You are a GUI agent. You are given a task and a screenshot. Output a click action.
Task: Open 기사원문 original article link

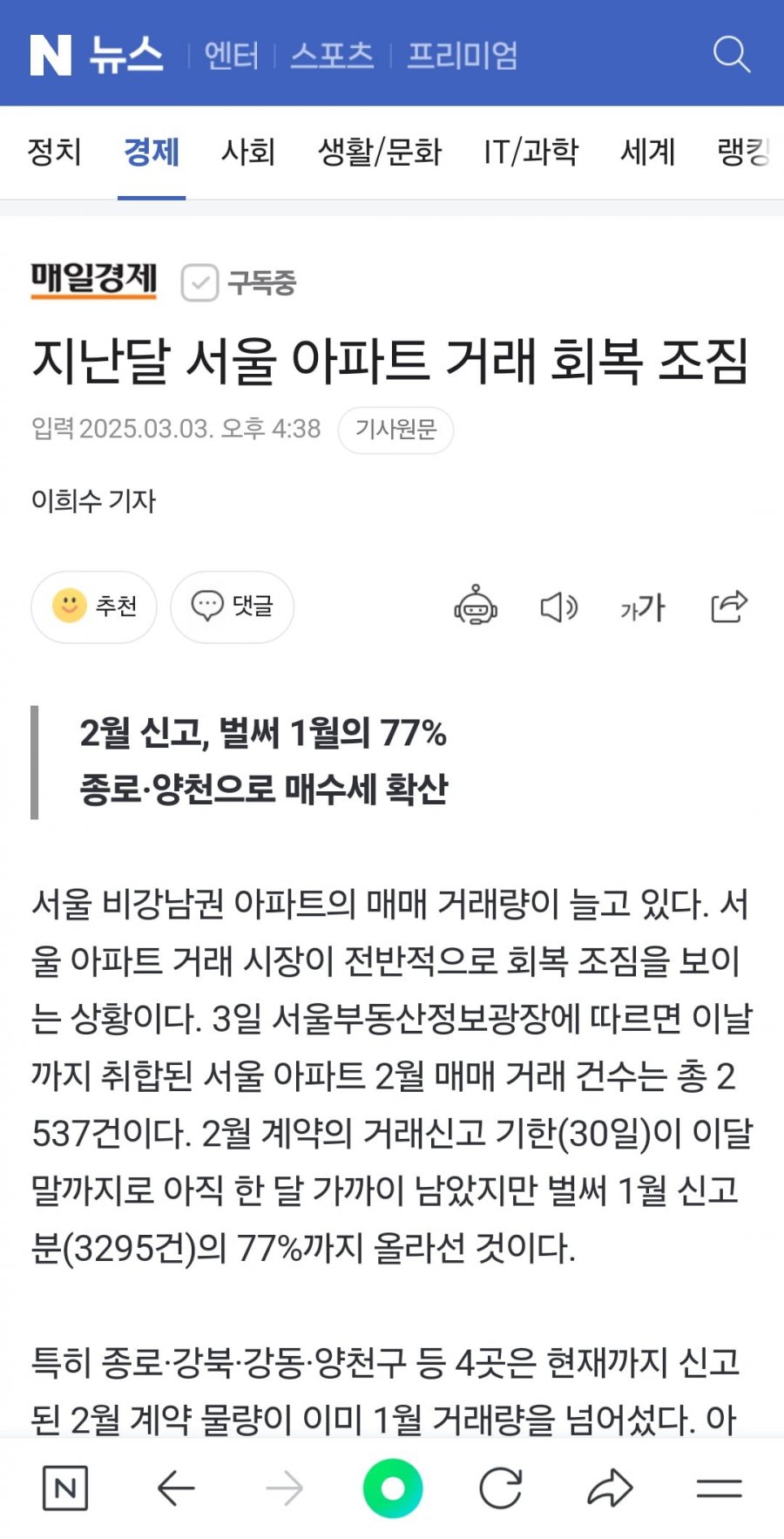395,430
